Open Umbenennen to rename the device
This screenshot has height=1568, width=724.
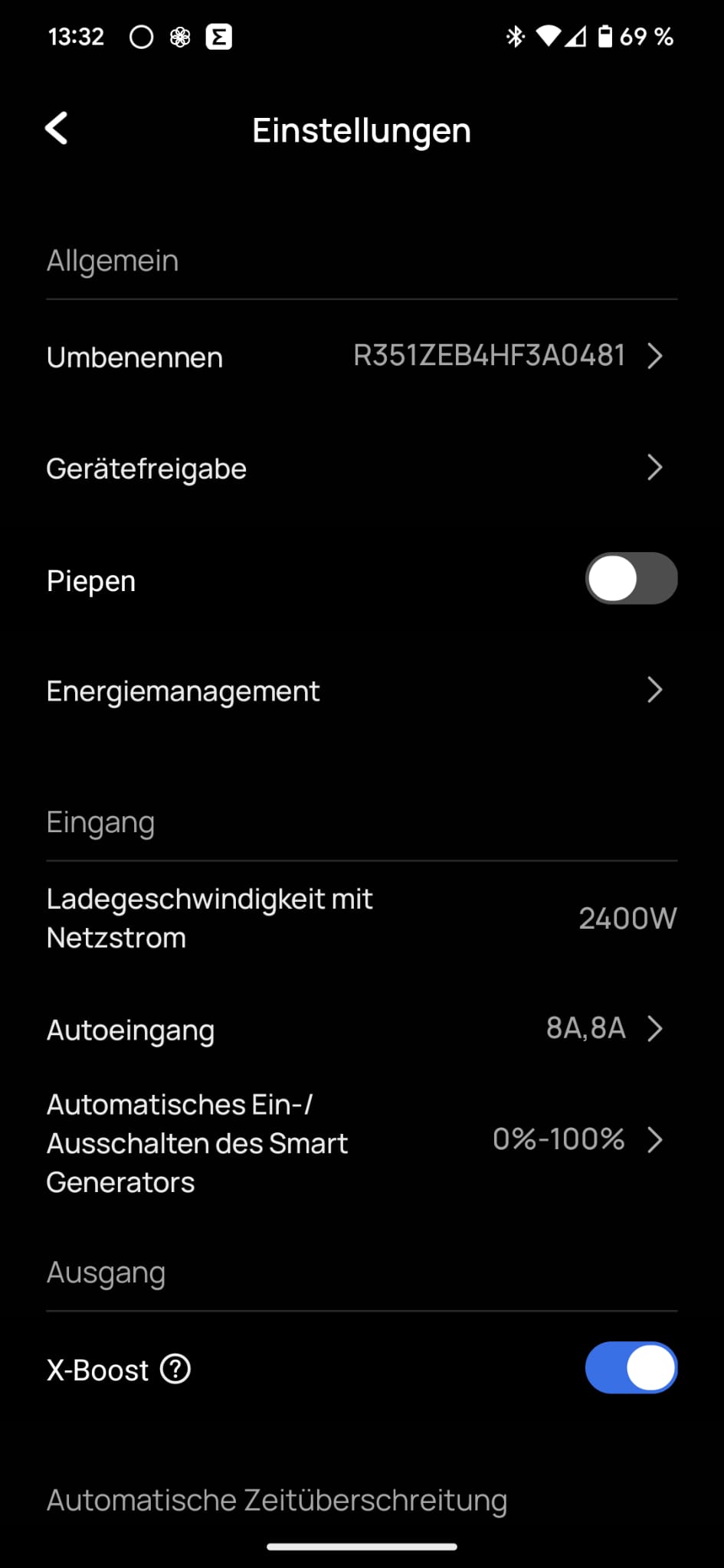pyautogui.click(x=362, y=357)
